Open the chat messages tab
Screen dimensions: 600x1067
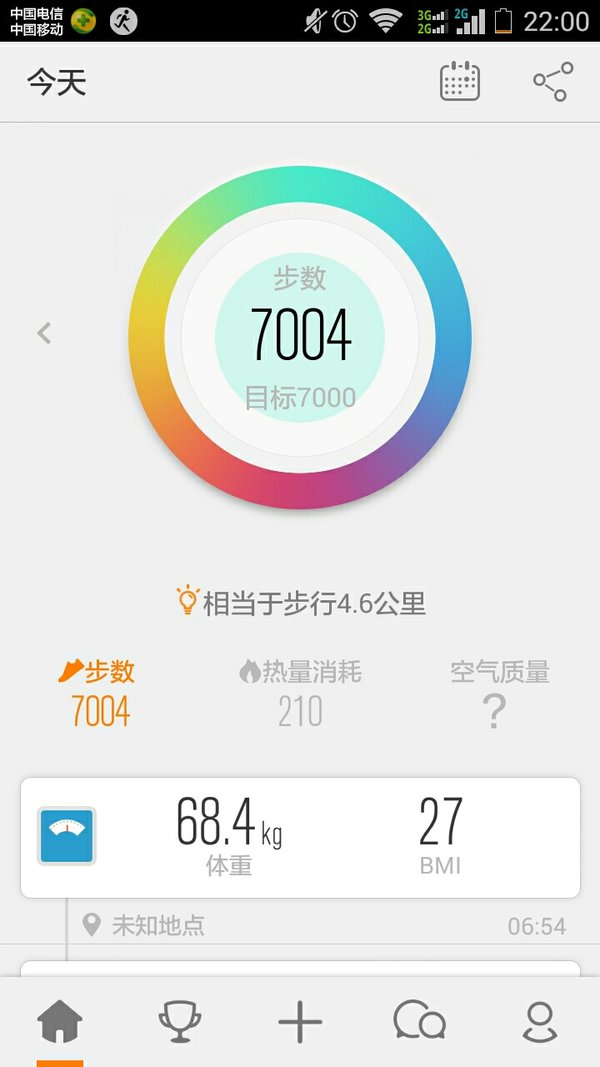pos(420,1020)
